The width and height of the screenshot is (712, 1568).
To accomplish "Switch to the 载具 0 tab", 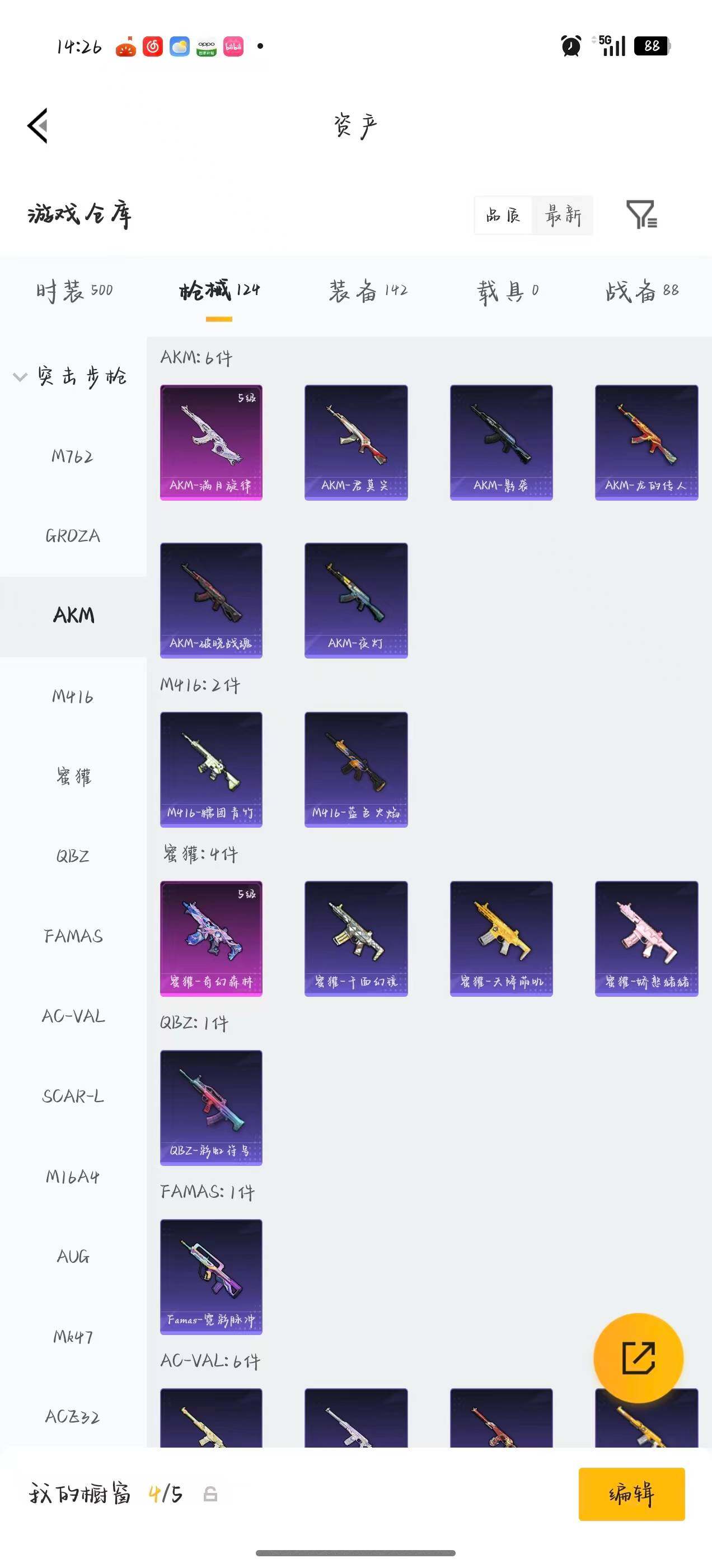I will [x=508, y=291].
